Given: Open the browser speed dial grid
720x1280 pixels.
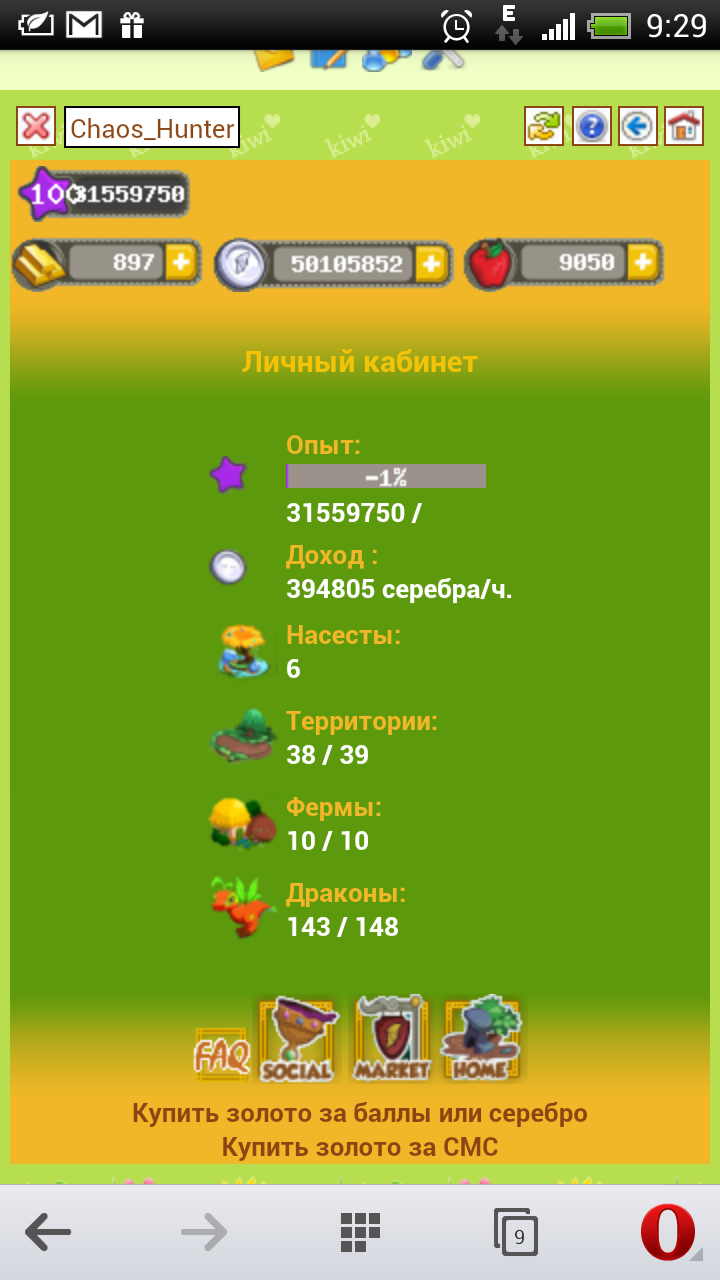Looking at the screenshot, I should [x=360, y=1232].
